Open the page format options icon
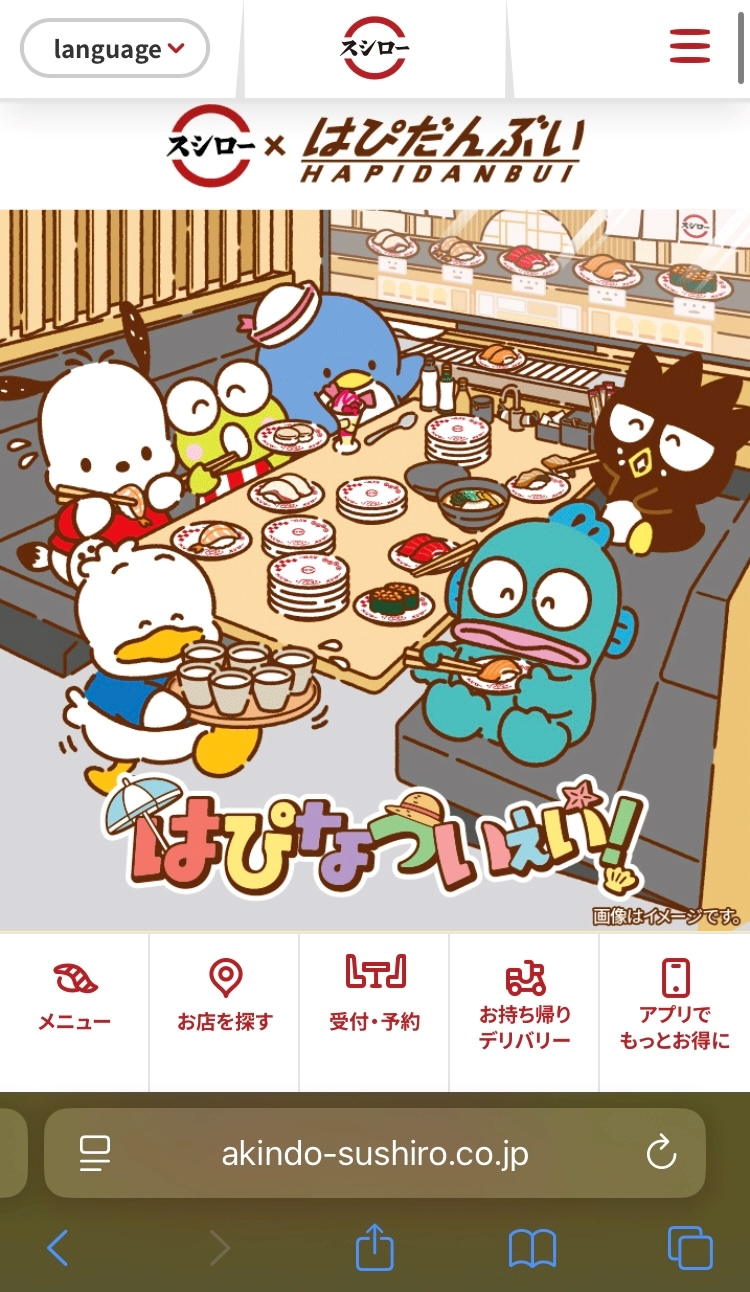 click(x=95, y=1154)
